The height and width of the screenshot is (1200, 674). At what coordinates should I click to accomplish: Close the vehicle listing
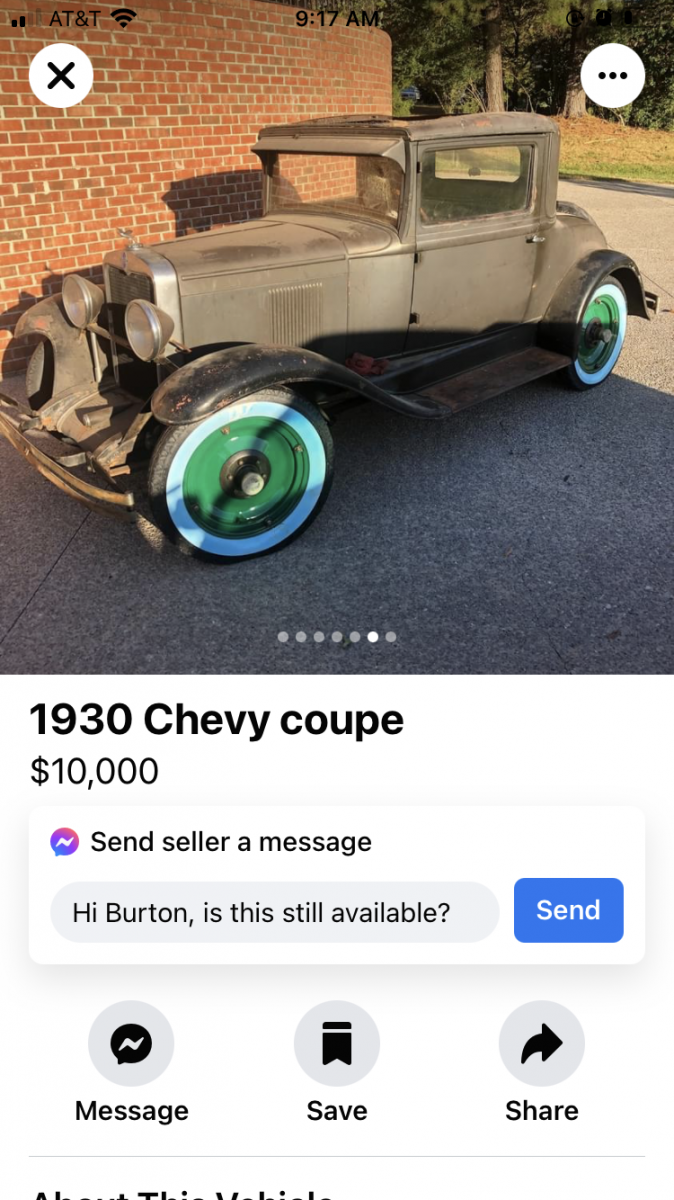coord(61,75)
